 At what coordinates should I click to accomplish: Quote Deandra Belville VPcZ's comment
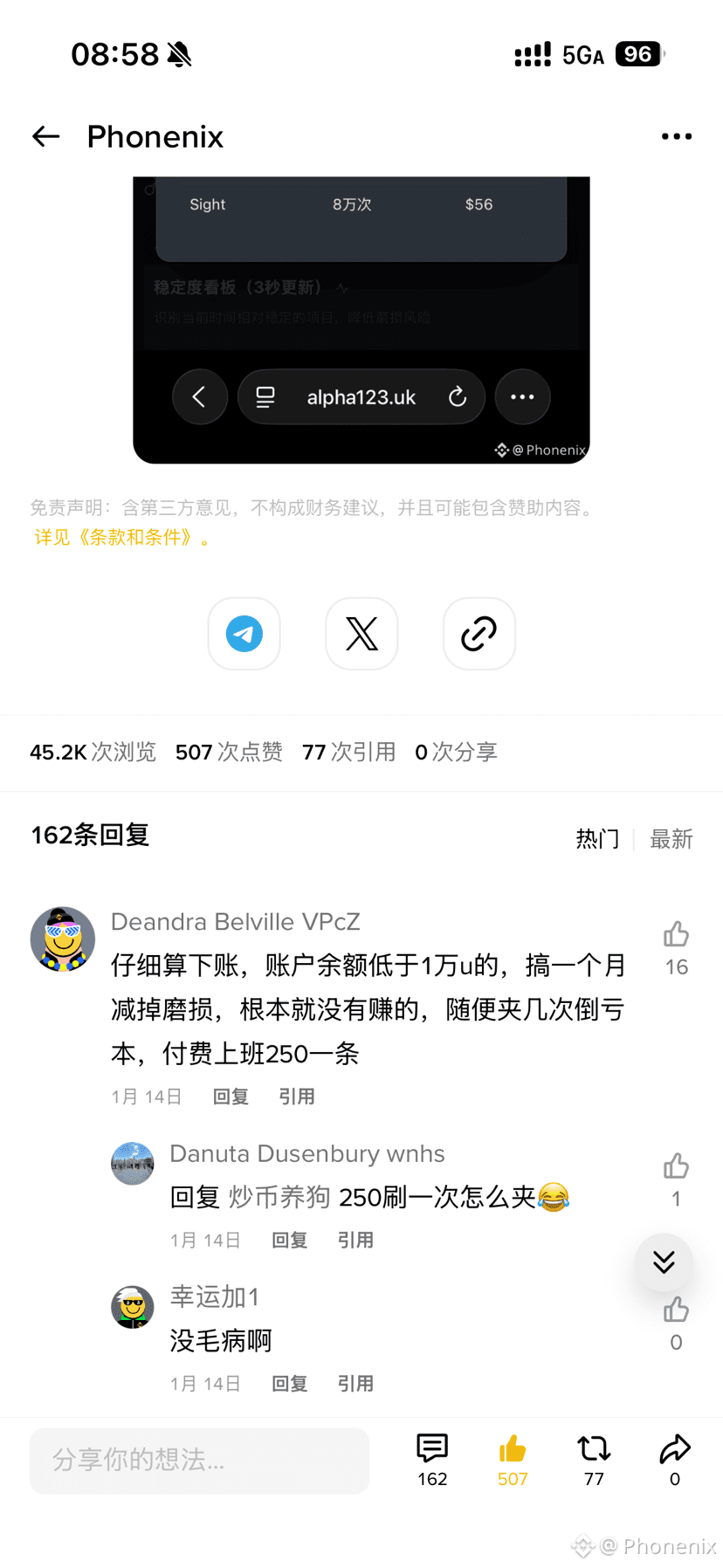coord(296,1097)
